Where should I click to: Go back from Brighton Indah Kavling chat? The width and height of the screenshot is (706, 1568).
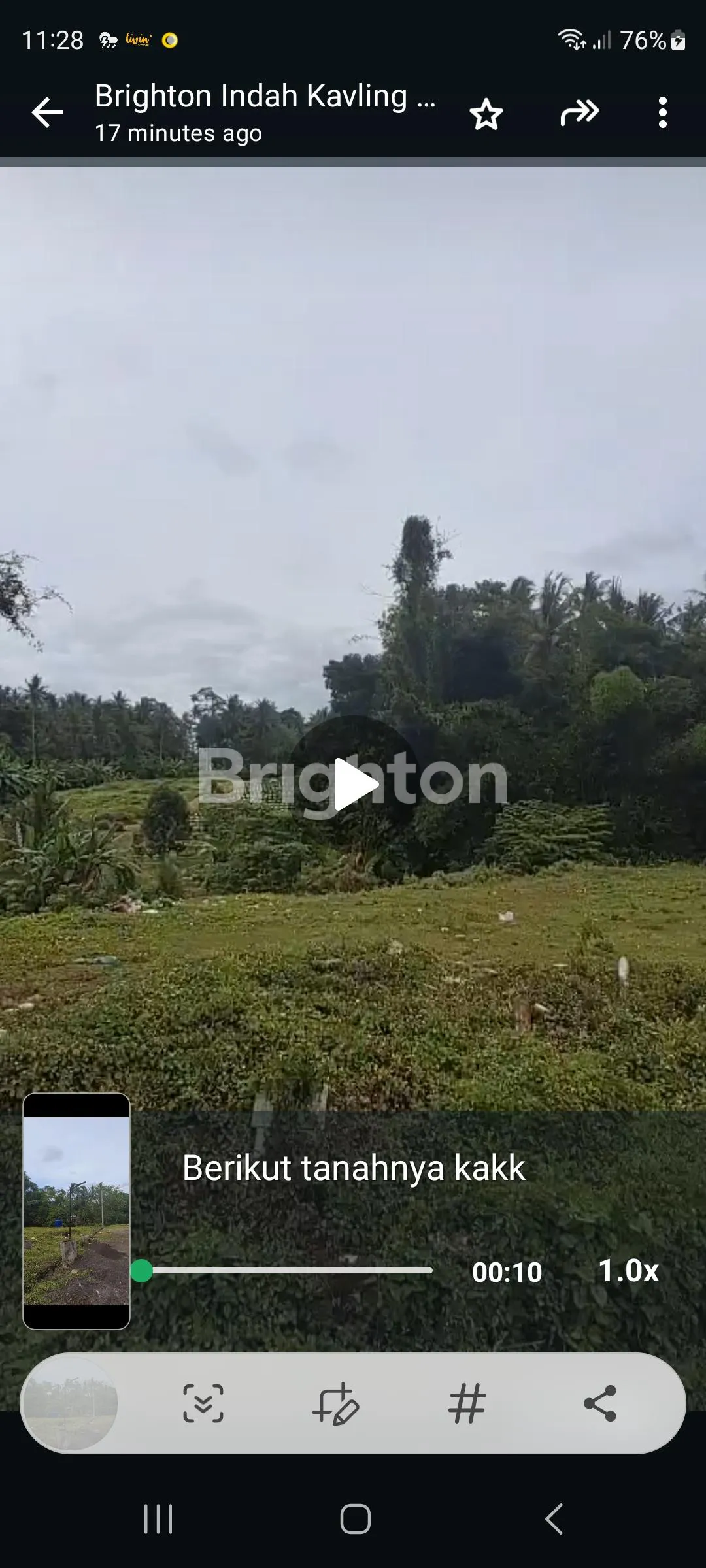(x=47, y=113)
